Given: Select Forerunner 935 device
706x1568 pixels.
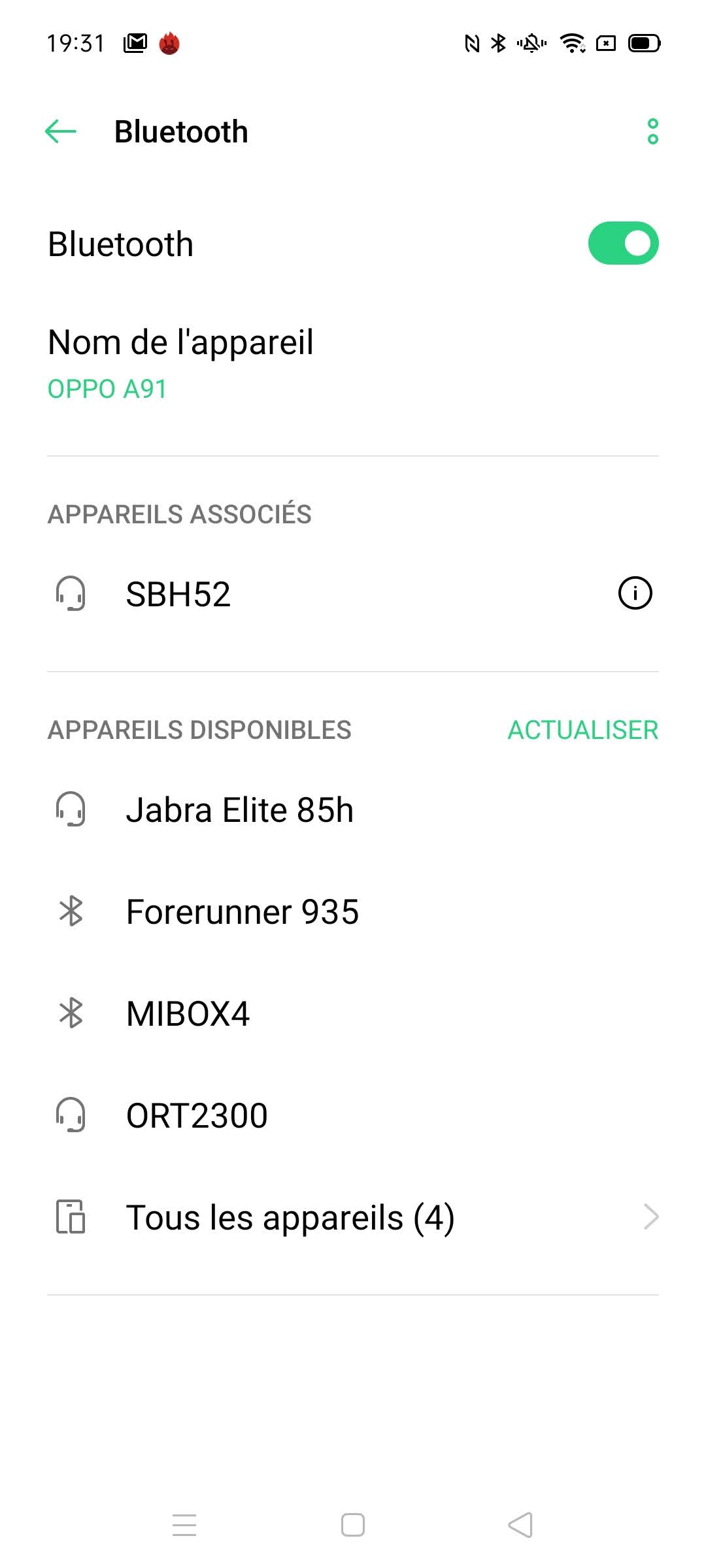Looking at the screenshot, I should tap(353, 912).
